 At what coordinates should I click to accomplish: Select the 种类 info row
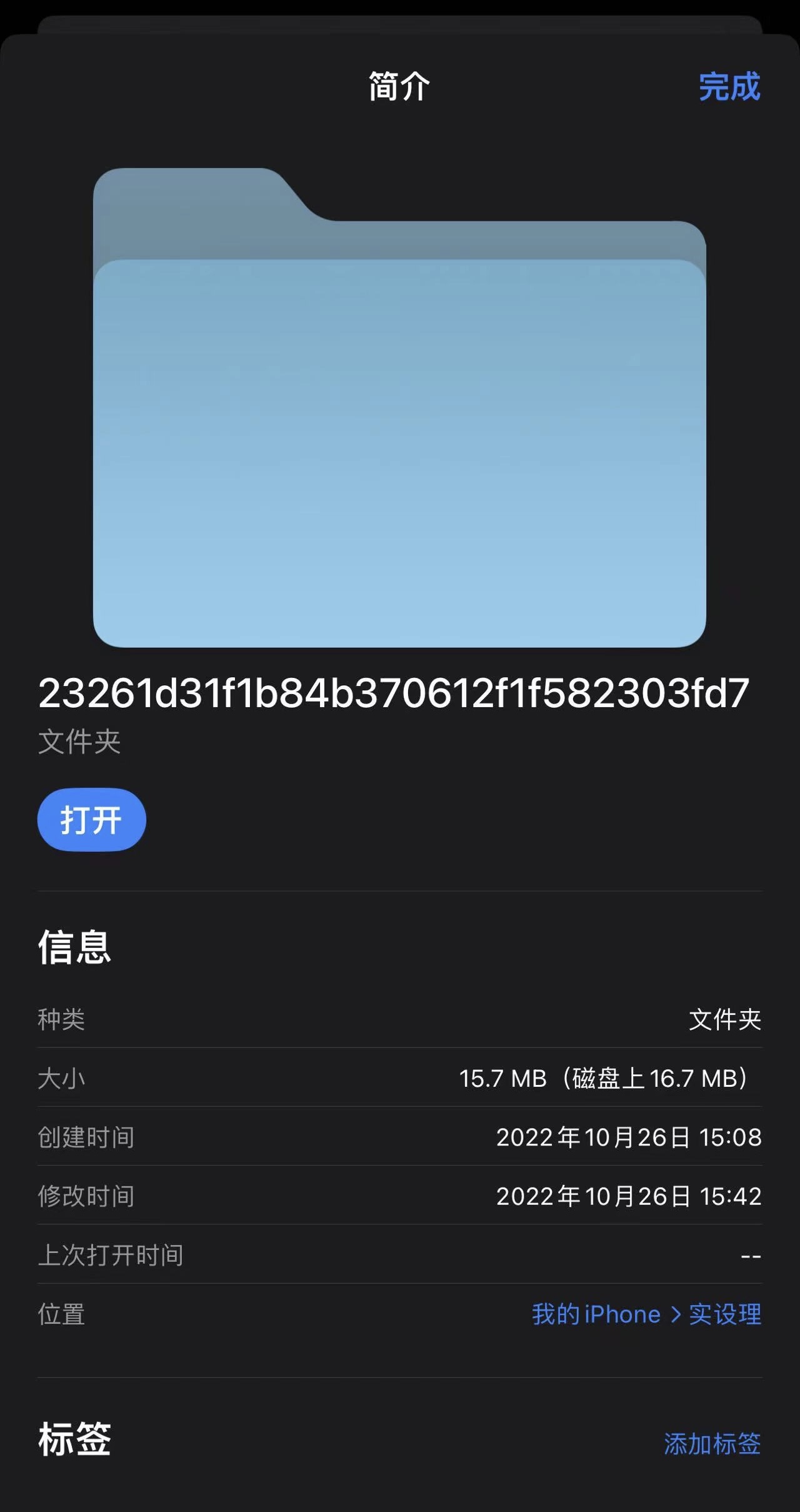[400, 1018]
